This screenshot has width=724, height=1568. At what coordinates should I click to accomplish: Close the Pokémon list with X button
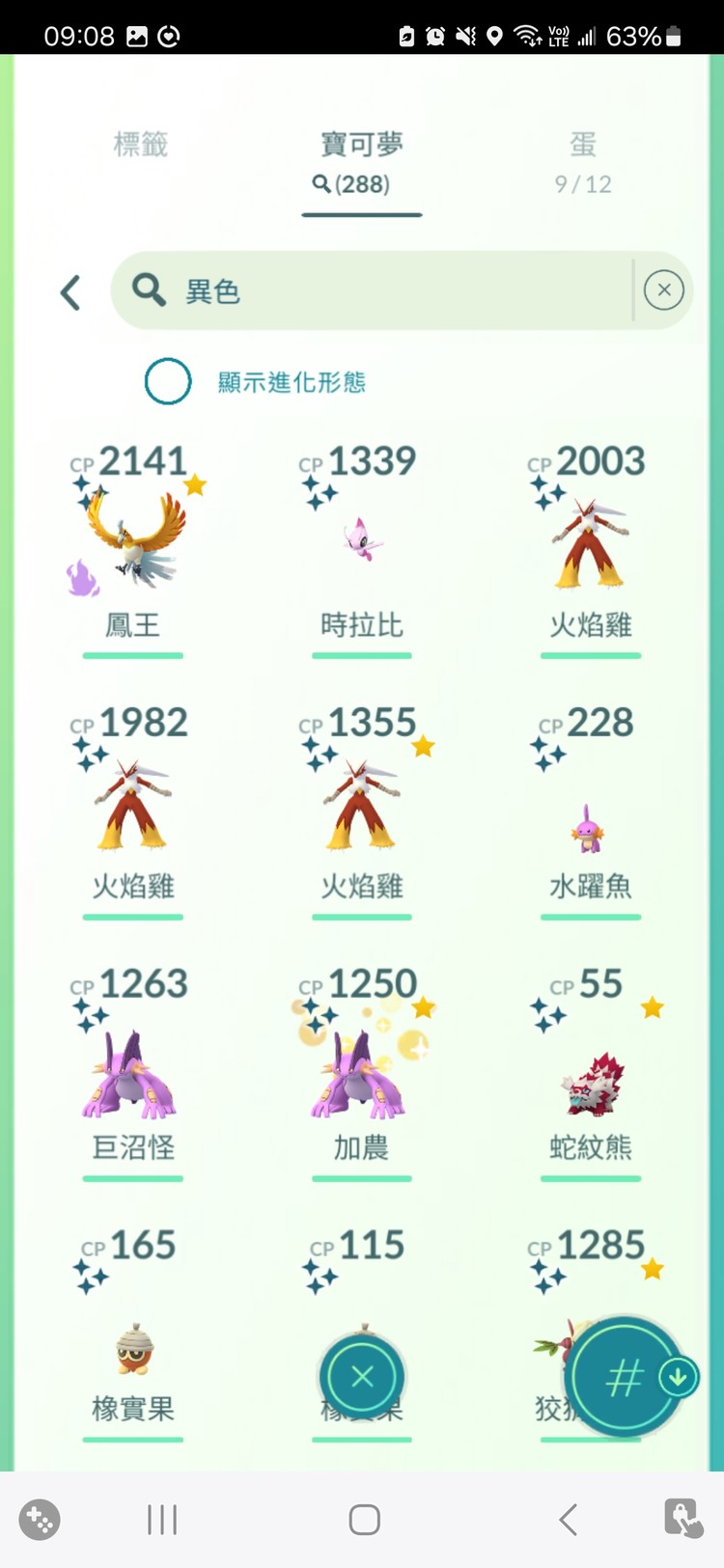click(362, 1377)
